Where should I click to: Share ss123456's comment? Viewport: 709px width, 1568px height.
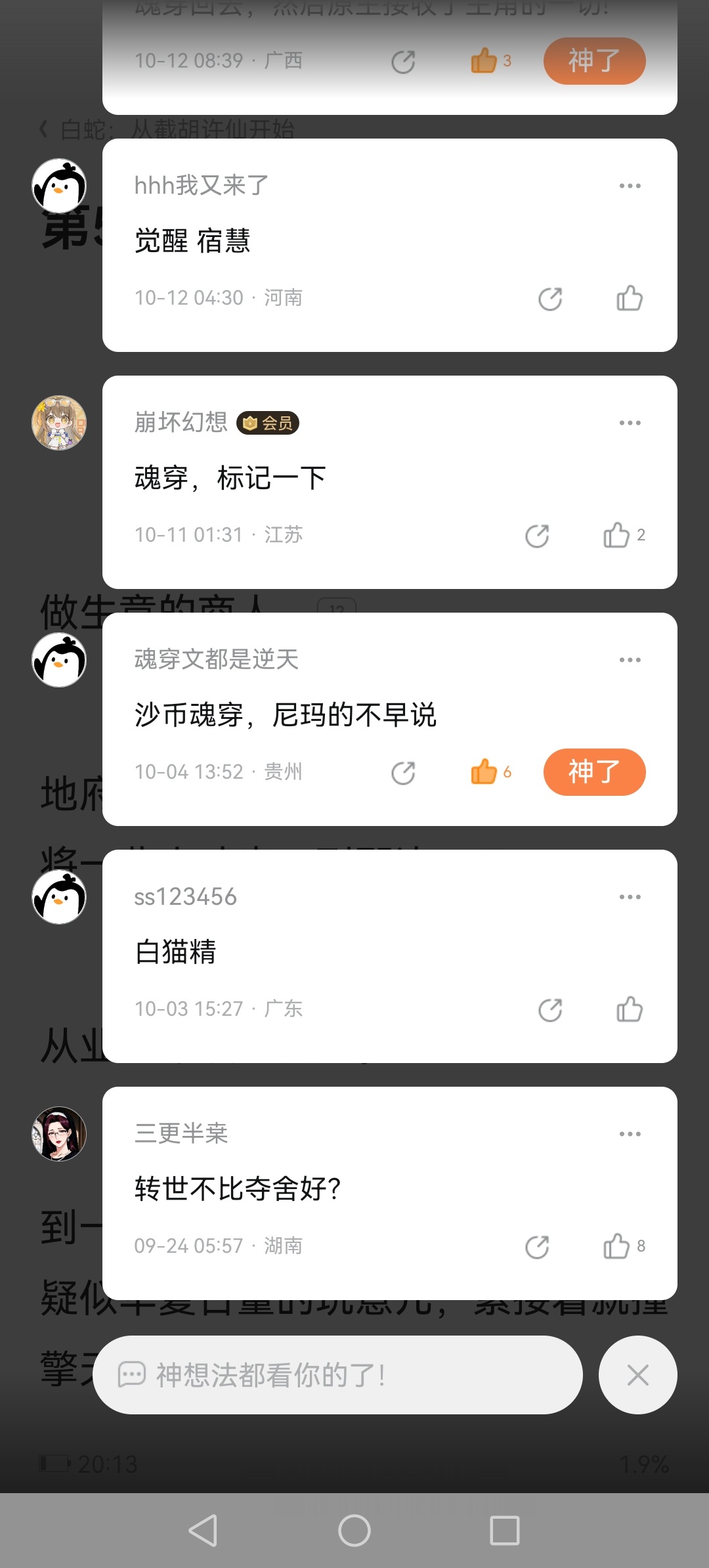(550, 1010)
